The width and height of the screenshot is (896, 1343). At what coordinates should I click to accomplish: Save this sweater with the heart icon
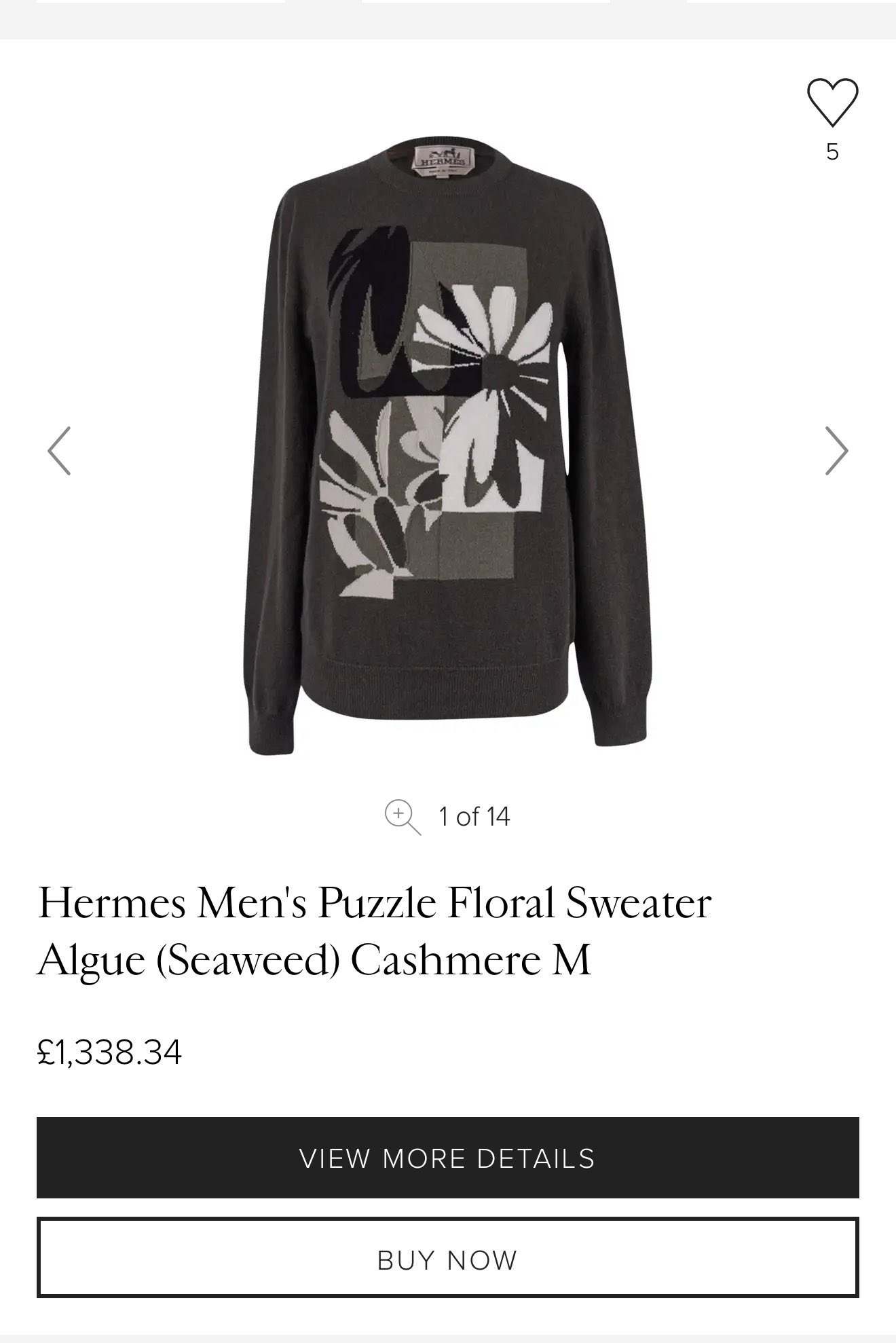click(832, 102)
